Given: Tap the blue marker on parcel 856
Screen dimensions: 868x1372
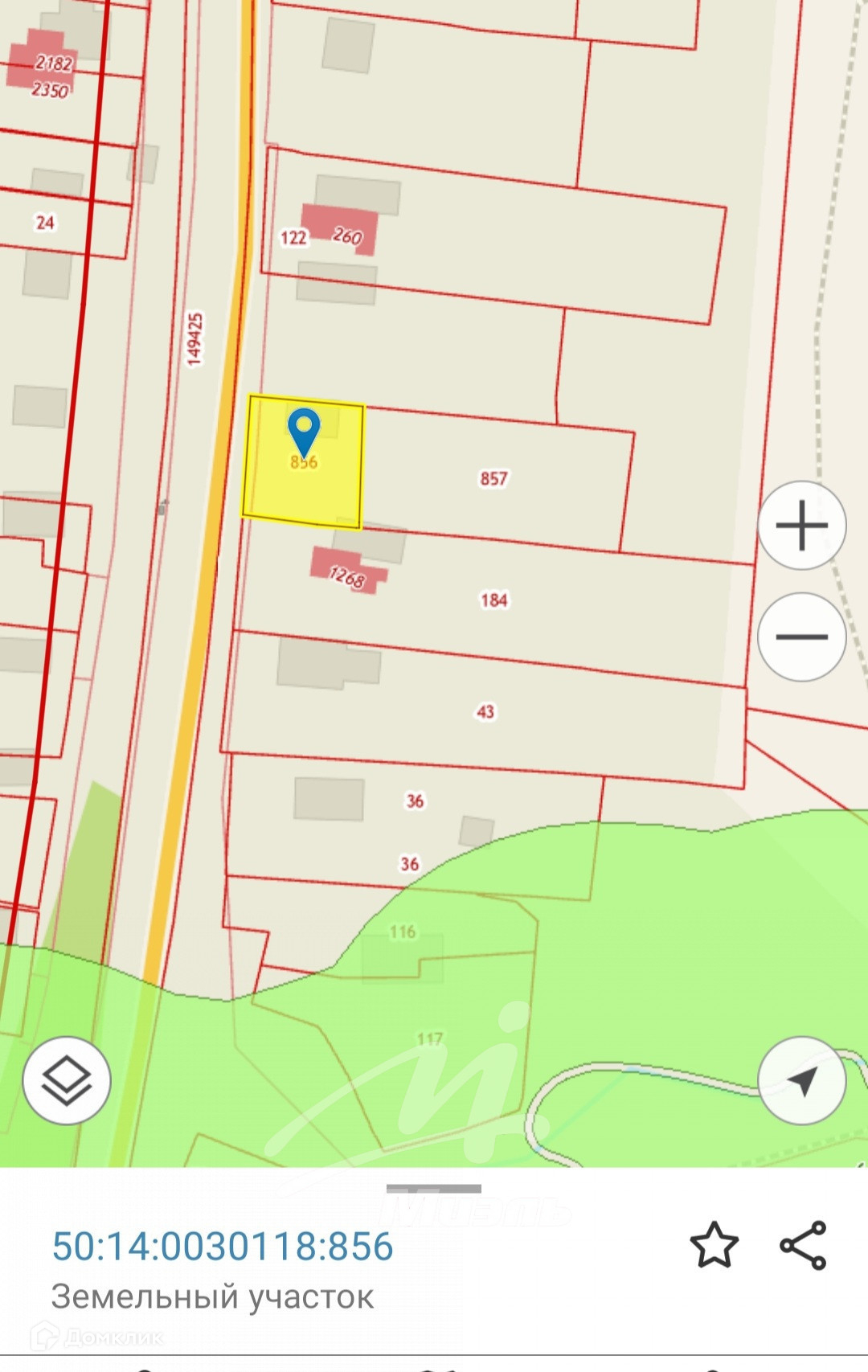Looking at the screenshot, I should [304, 430].
